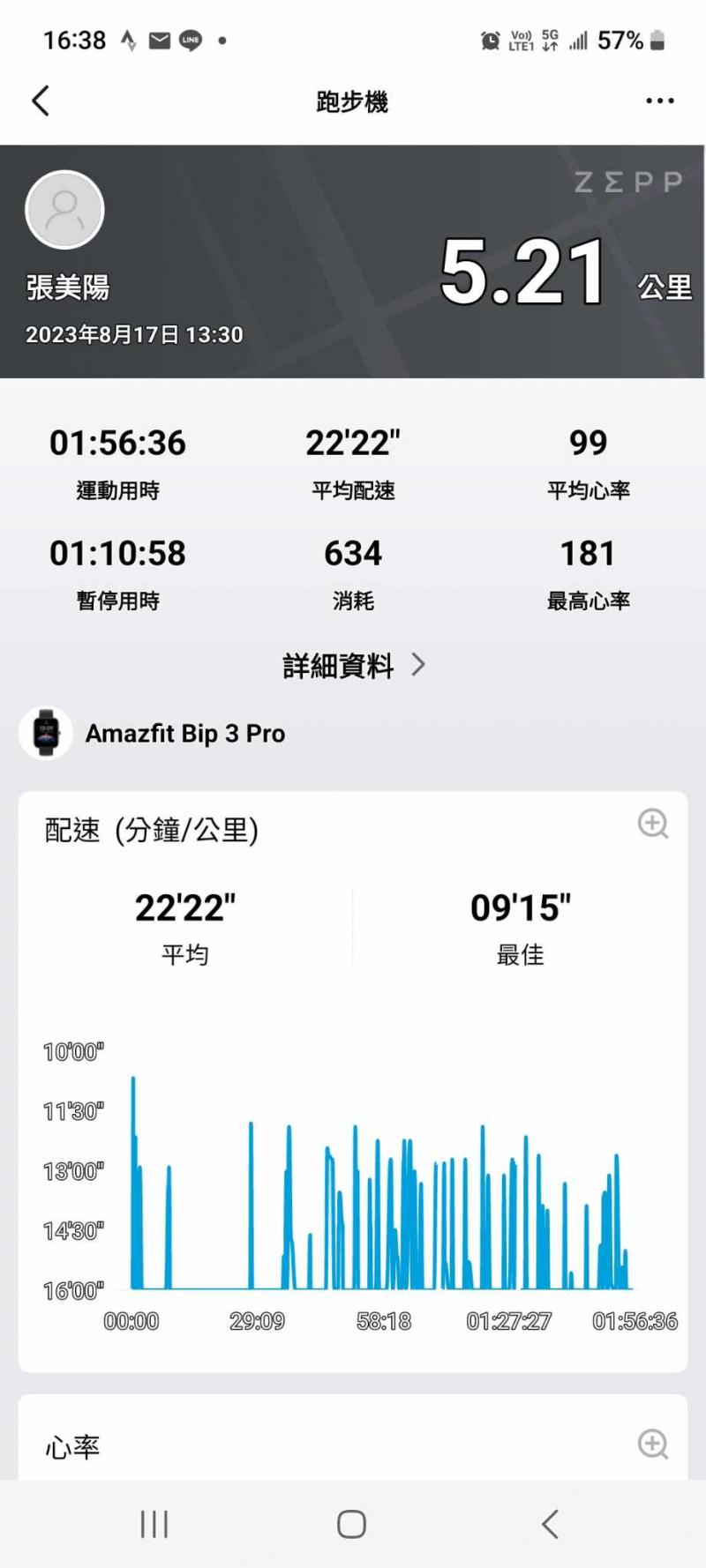This screenshot has width=706, height=1568.
Task: Go back from the 跑步機 workout page
Action: 41,101
